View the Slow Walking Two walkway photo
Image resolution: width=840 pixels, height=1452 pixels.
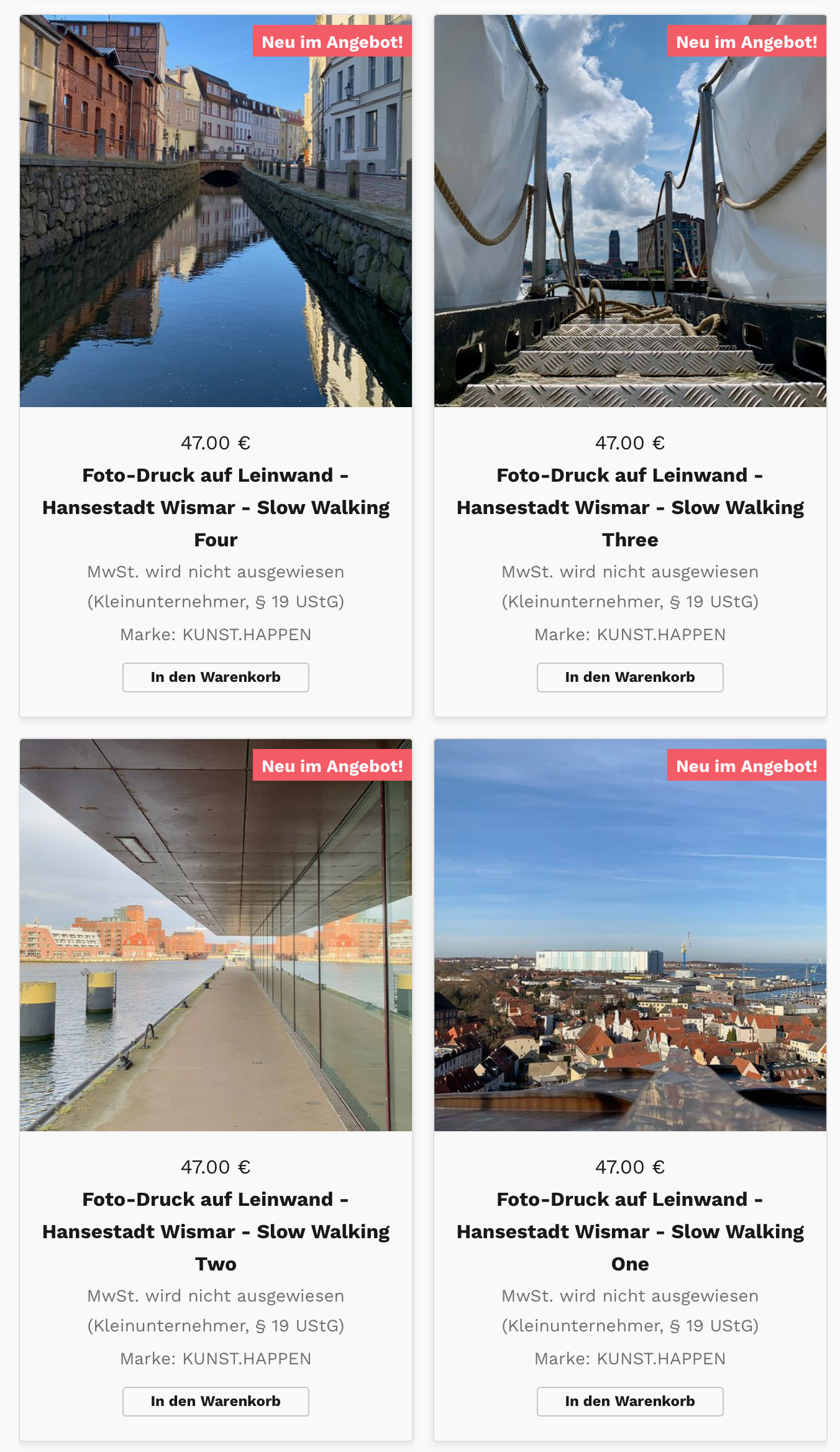point(216,935)
